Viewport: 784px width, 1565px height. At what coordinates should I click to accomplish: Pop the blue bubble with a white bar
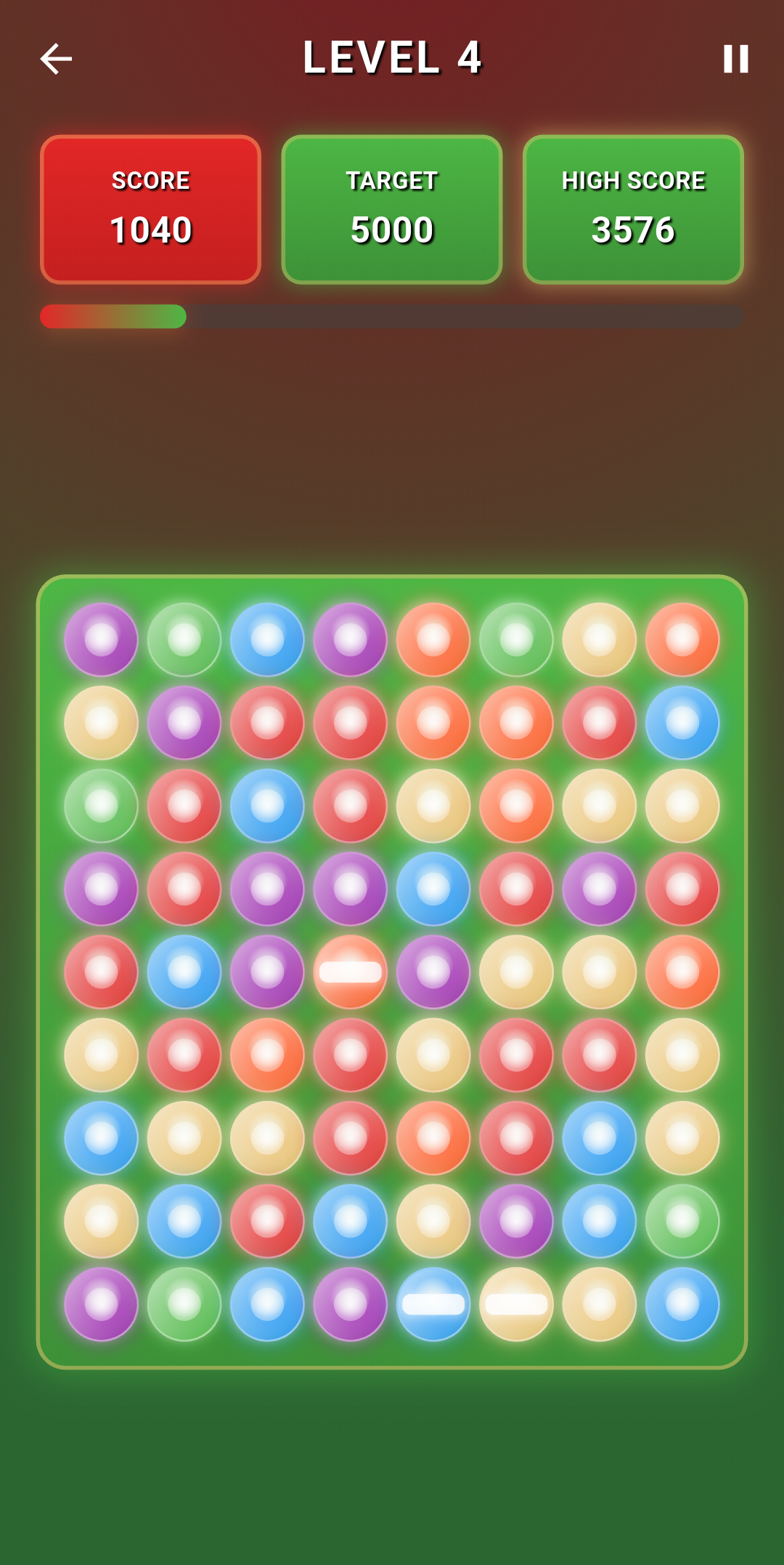pyautogui.click(x=433, y=1304)
